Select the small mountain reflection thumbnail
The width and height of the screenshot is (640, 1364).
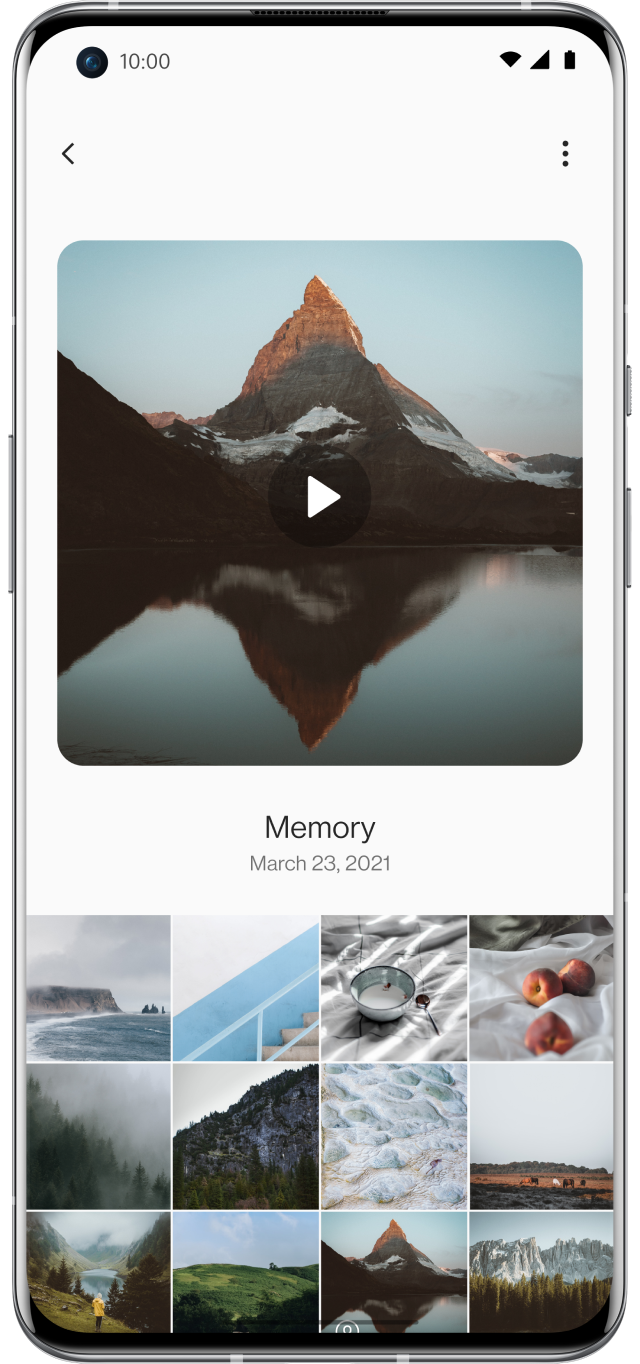click(x=394, y=1272)
